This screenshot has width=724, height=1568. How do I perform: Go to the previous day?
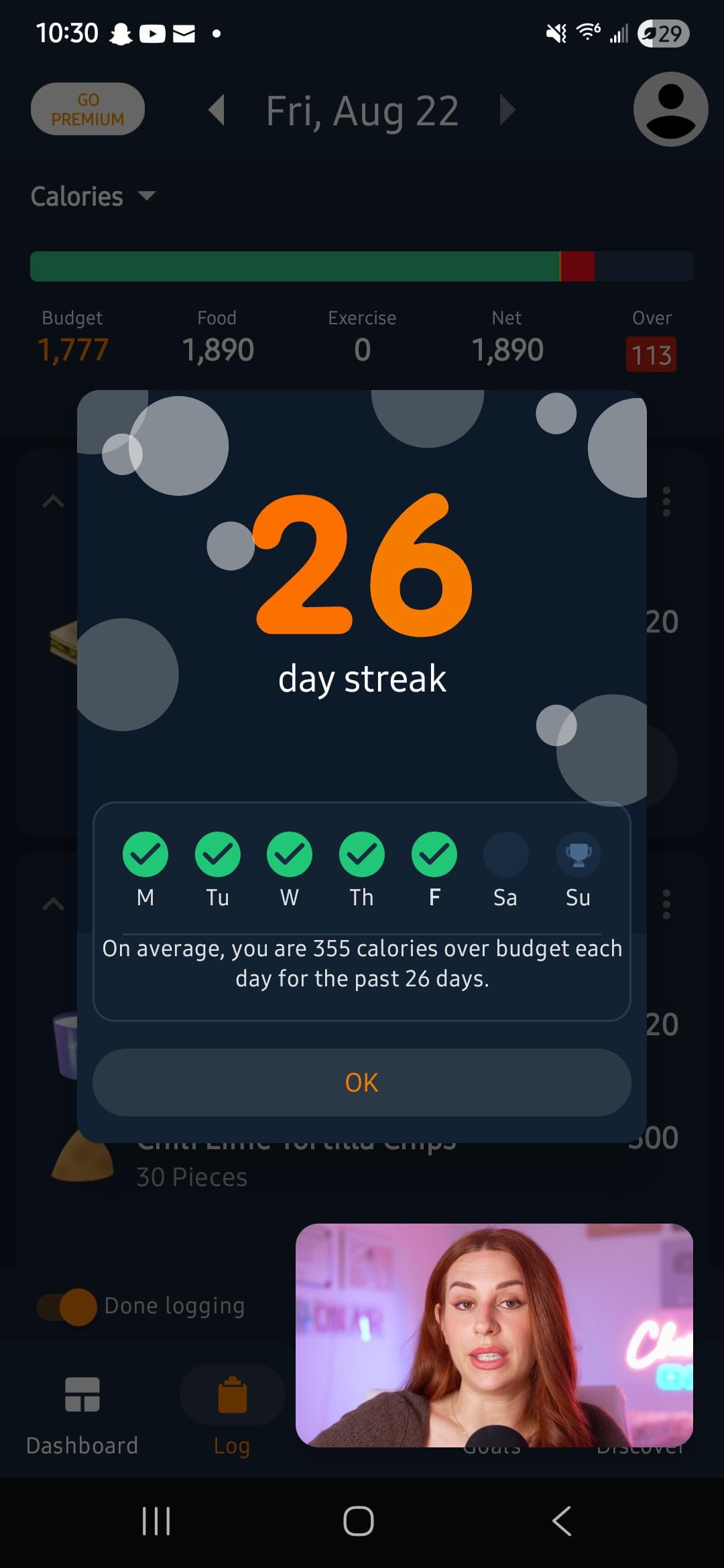217,110
